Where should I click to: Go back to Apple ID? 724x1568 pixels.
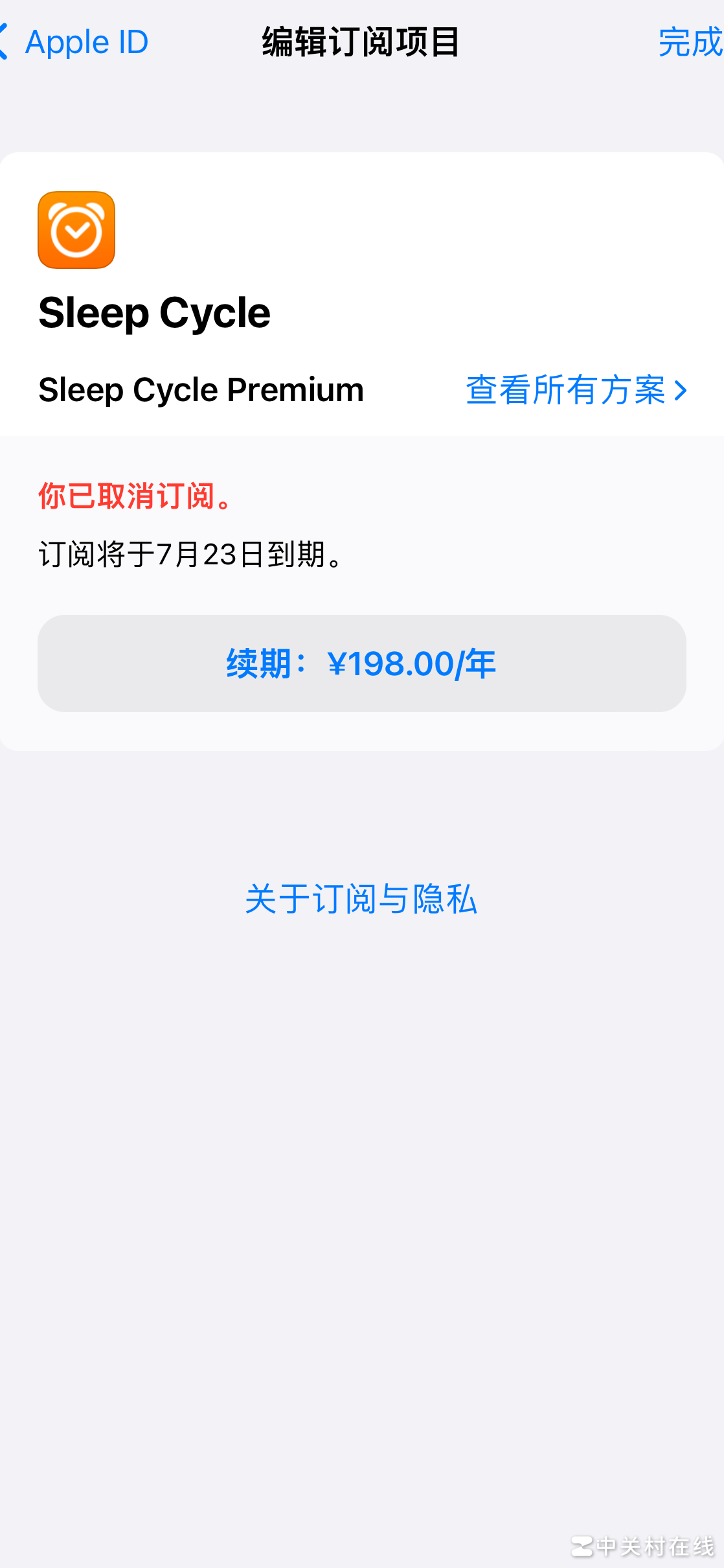[74, 42]
